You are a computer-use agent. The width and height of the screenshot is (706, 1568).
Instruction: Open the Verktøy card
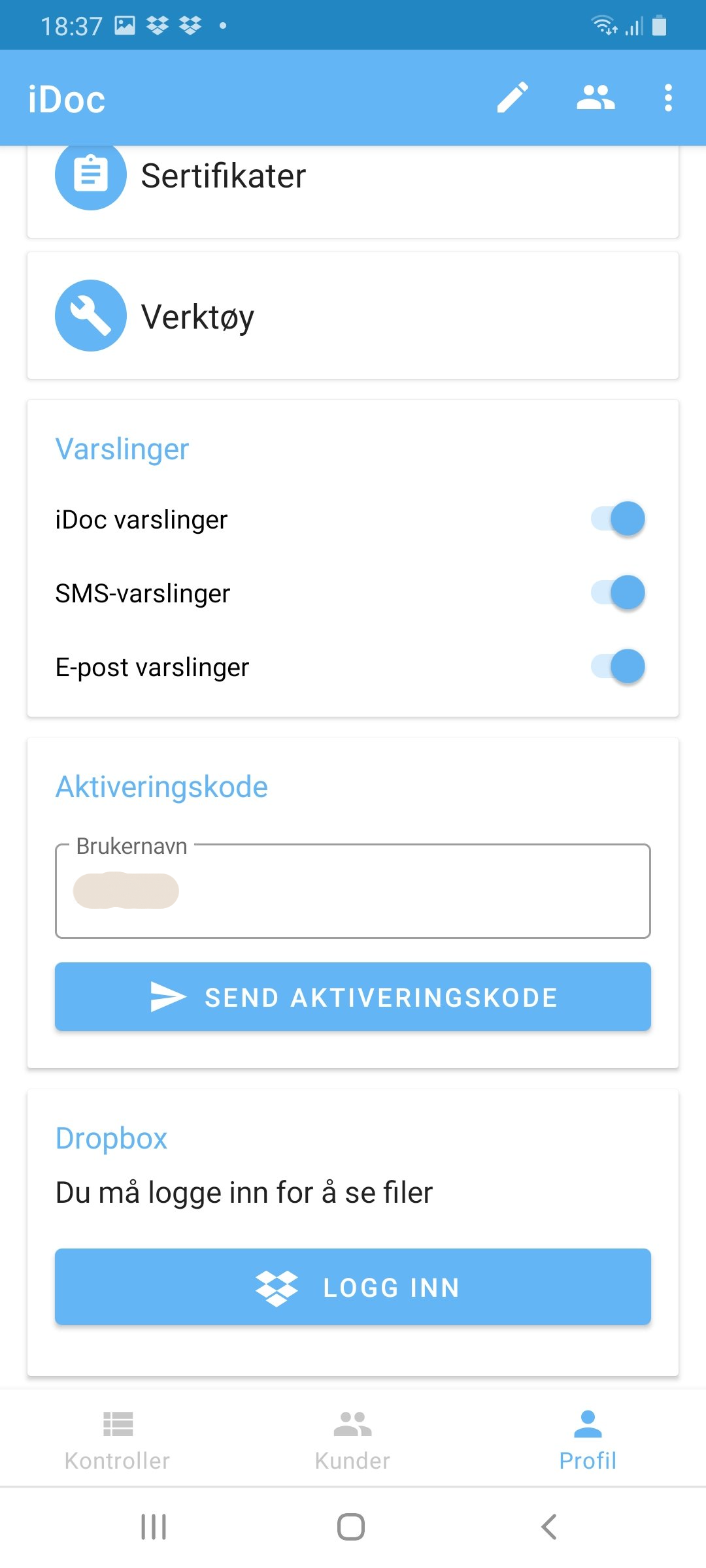[353, 316]
